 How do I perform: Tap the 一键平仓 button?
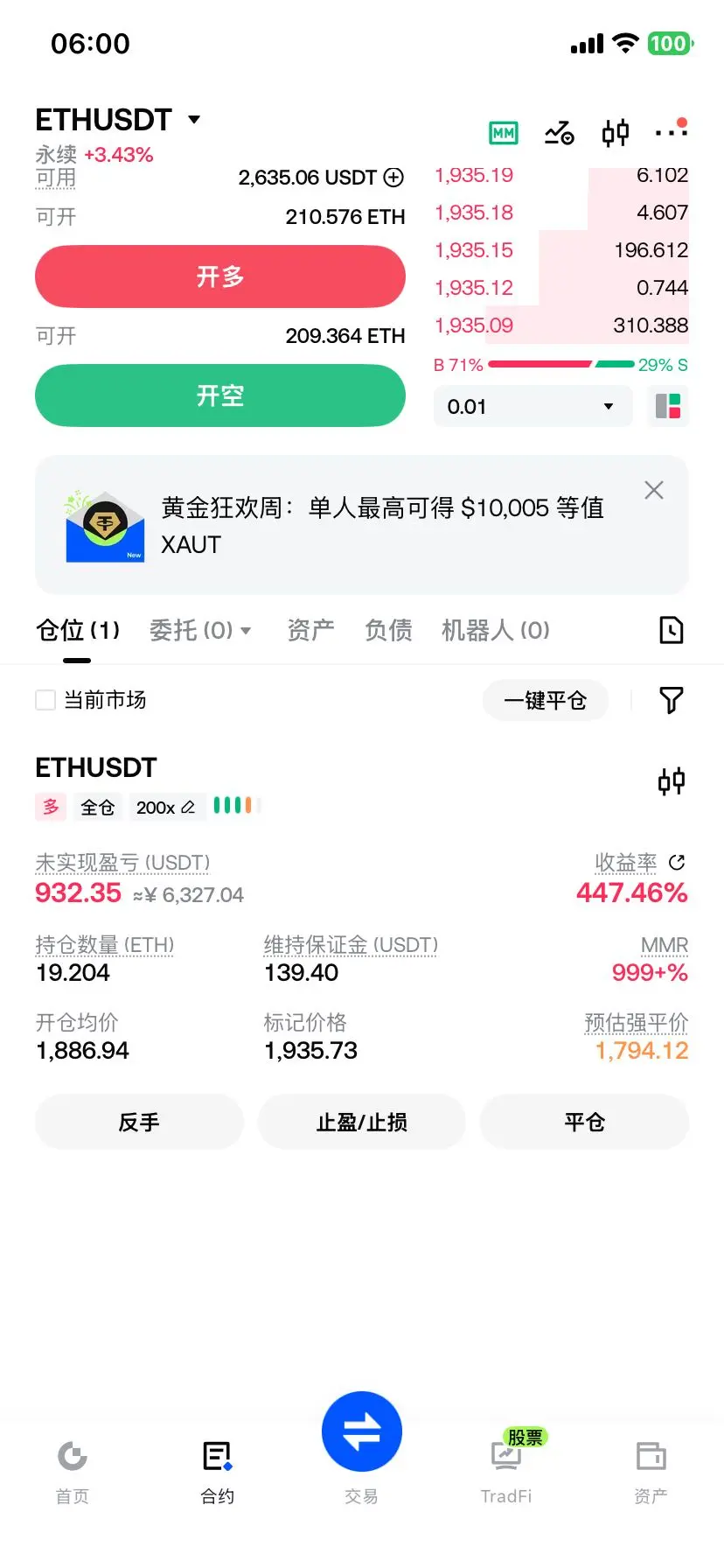click(546, 700)
